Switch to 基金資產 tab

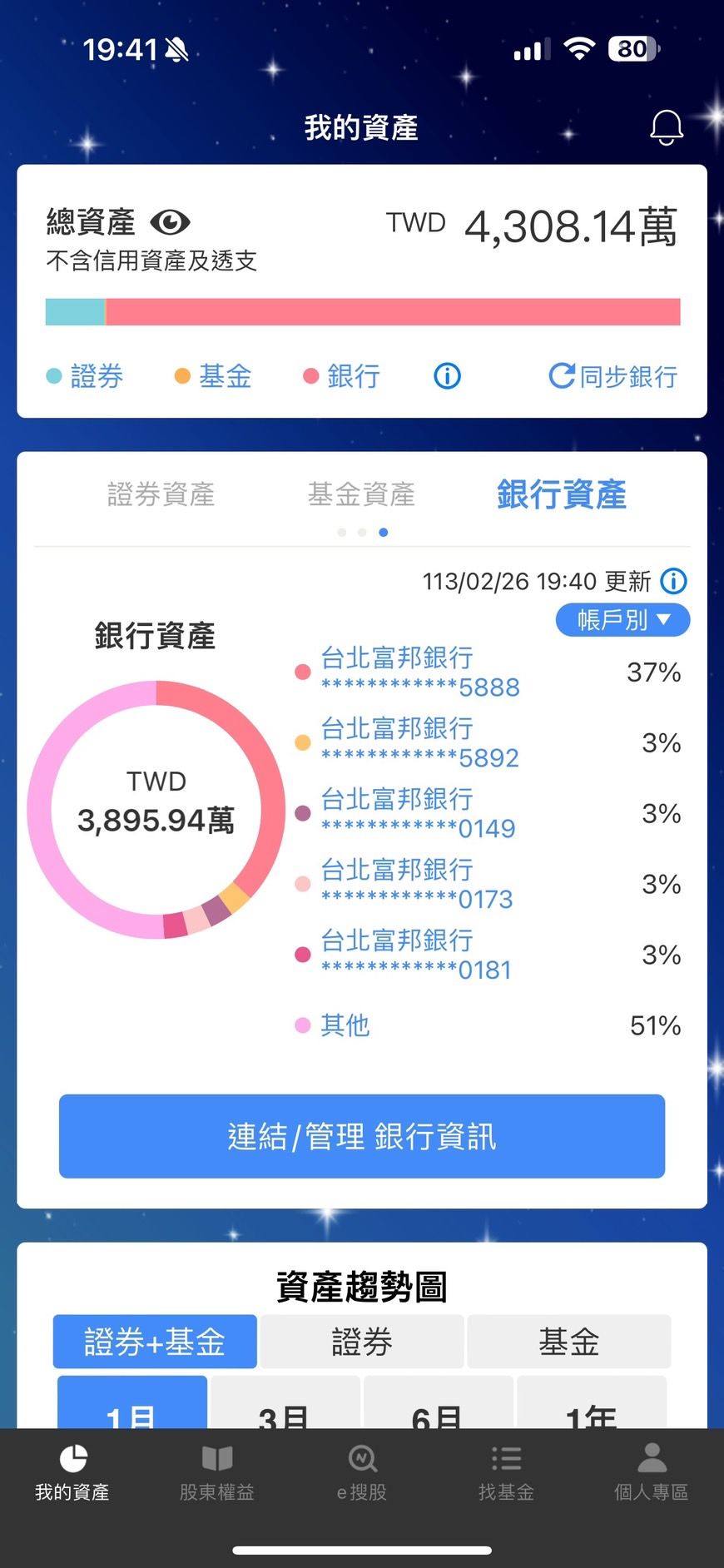[361, 494]
